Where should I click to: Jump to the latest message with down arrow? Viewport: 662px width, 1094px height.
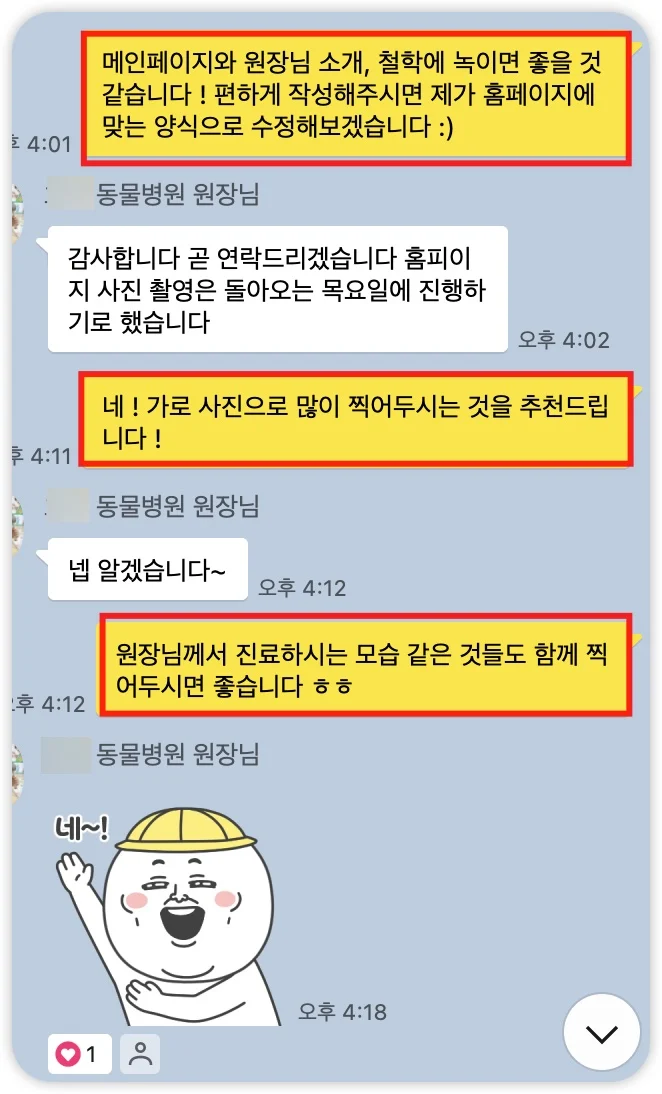click(x=601, y=1033)
